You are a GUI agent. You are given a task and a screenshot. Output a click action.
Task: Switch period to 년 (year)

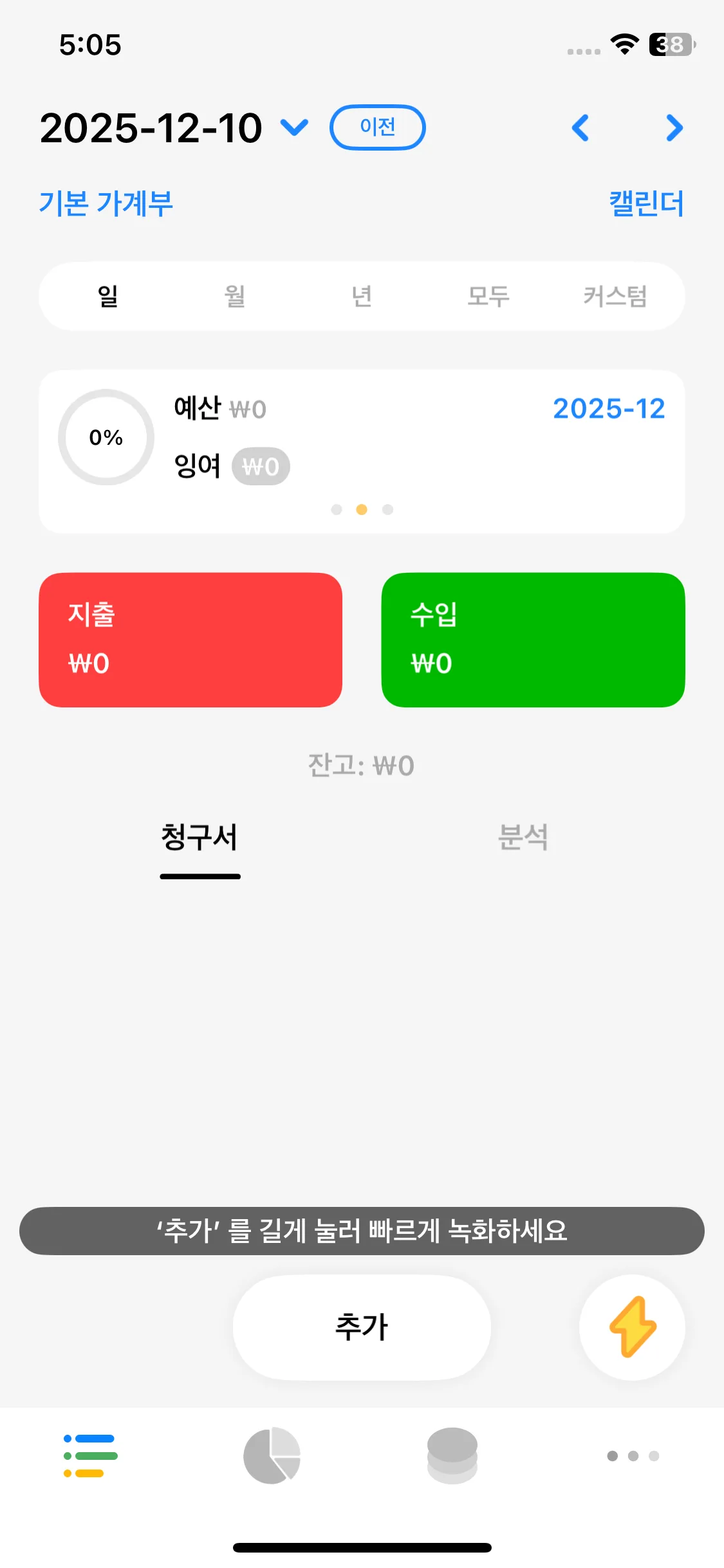[361, 297]
